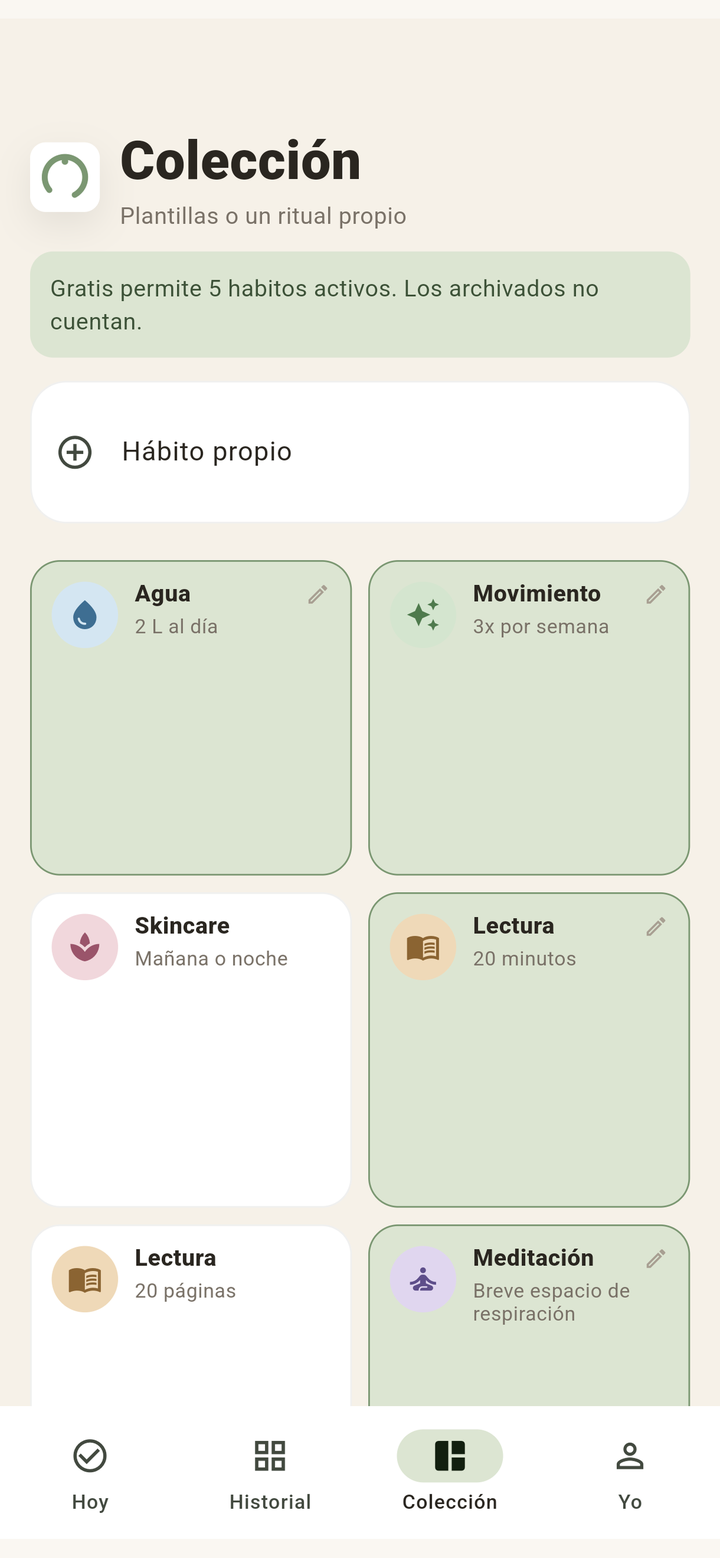Edit the Agua habit pencil icon
The height and width of the screenshot is (1558, 720).
(318, 595)
